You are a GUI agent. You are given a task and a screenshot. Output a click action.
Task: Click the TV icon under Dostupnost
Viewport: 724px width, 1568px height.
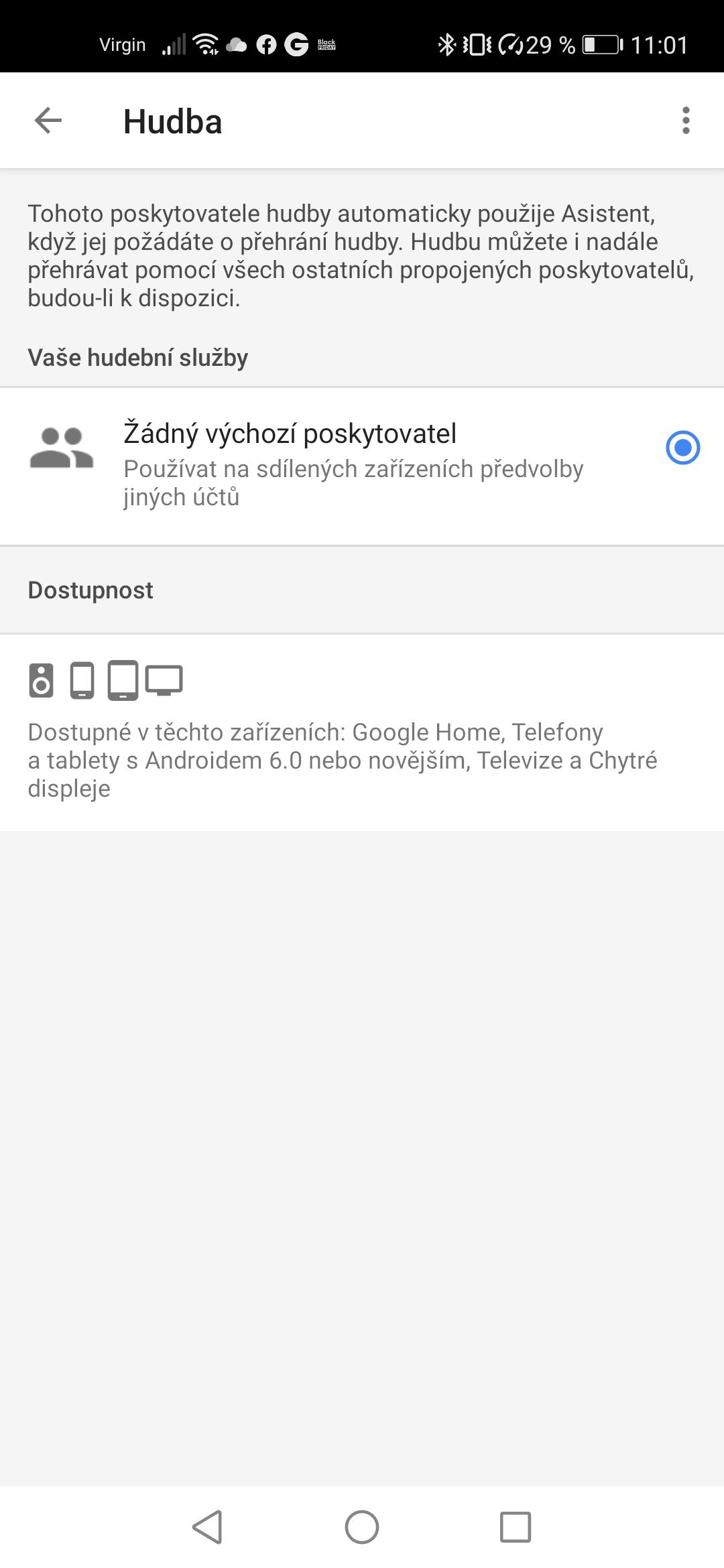[x=165, y=681]
